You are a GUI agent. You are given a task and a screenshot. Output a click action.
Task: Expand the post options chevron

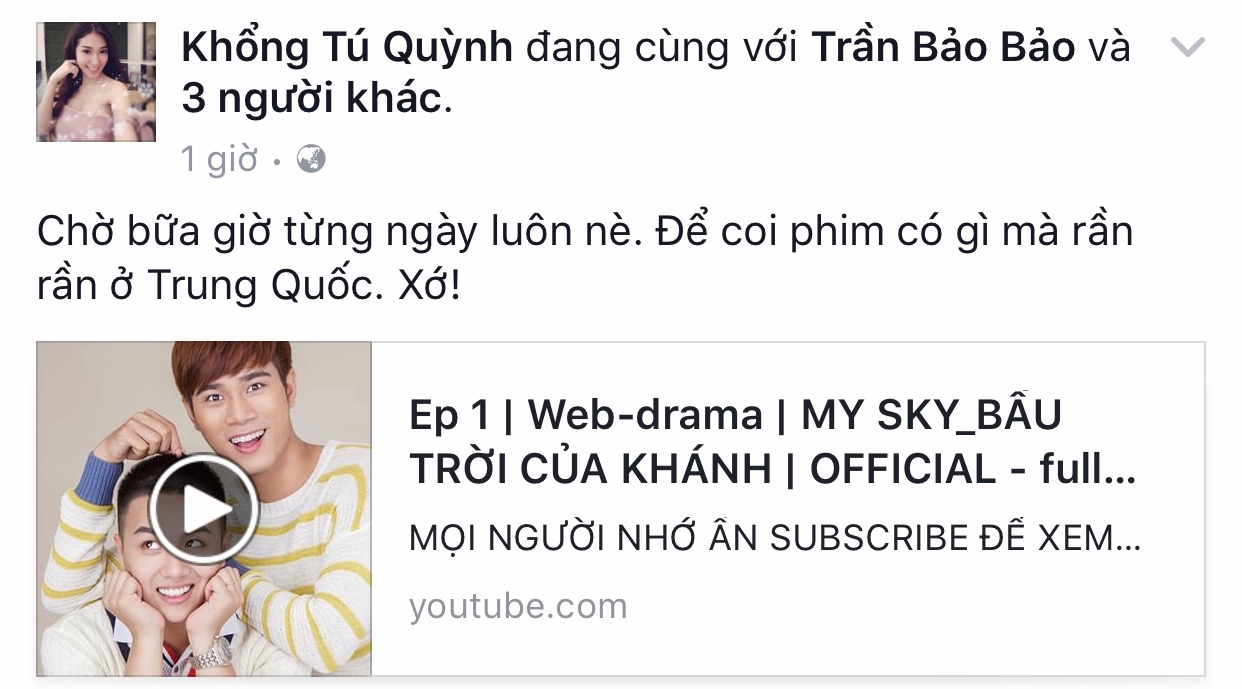1187,46
